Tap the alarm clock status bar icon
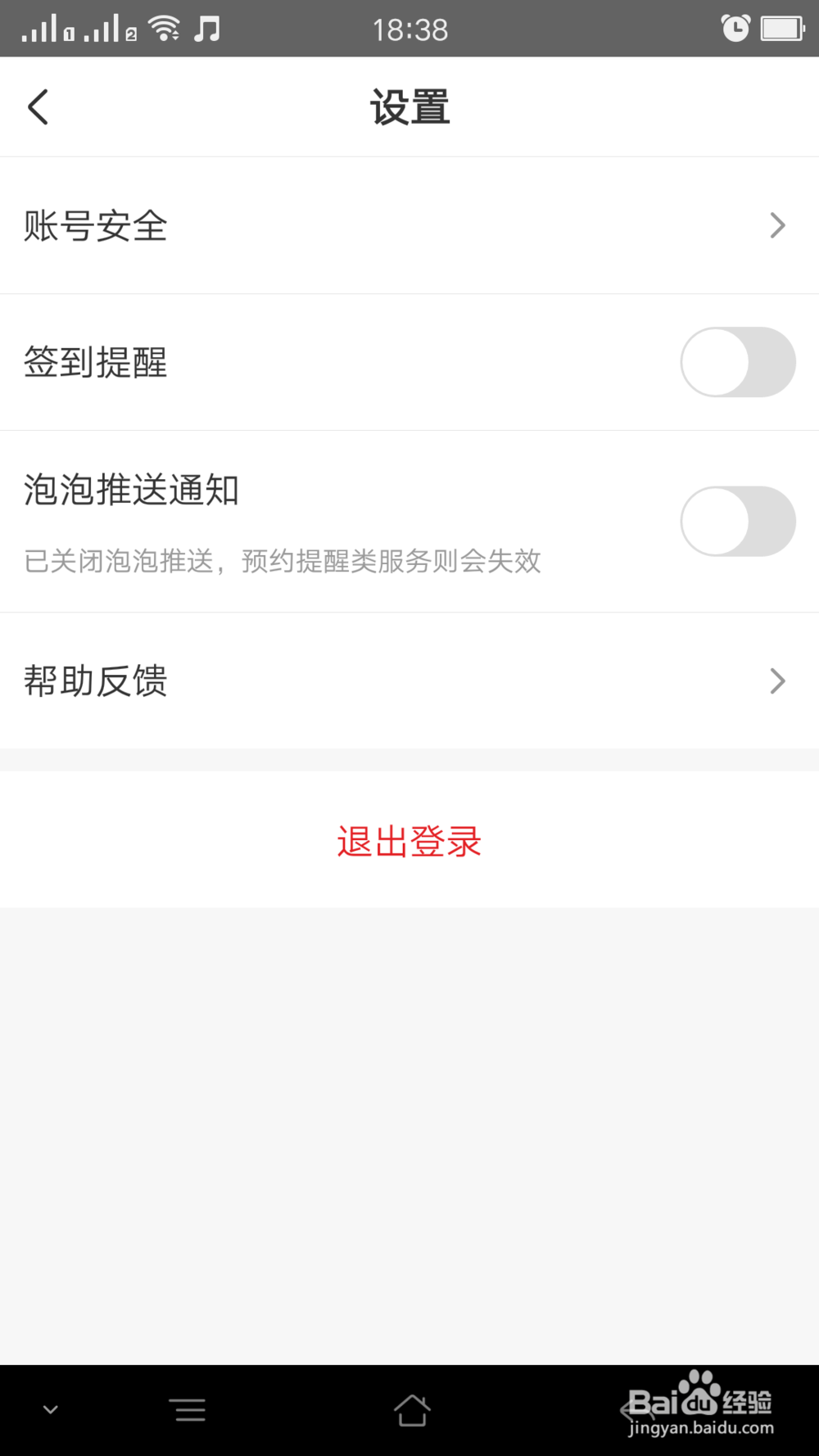This screenshot has width=819, height=1456. (735, 27)
